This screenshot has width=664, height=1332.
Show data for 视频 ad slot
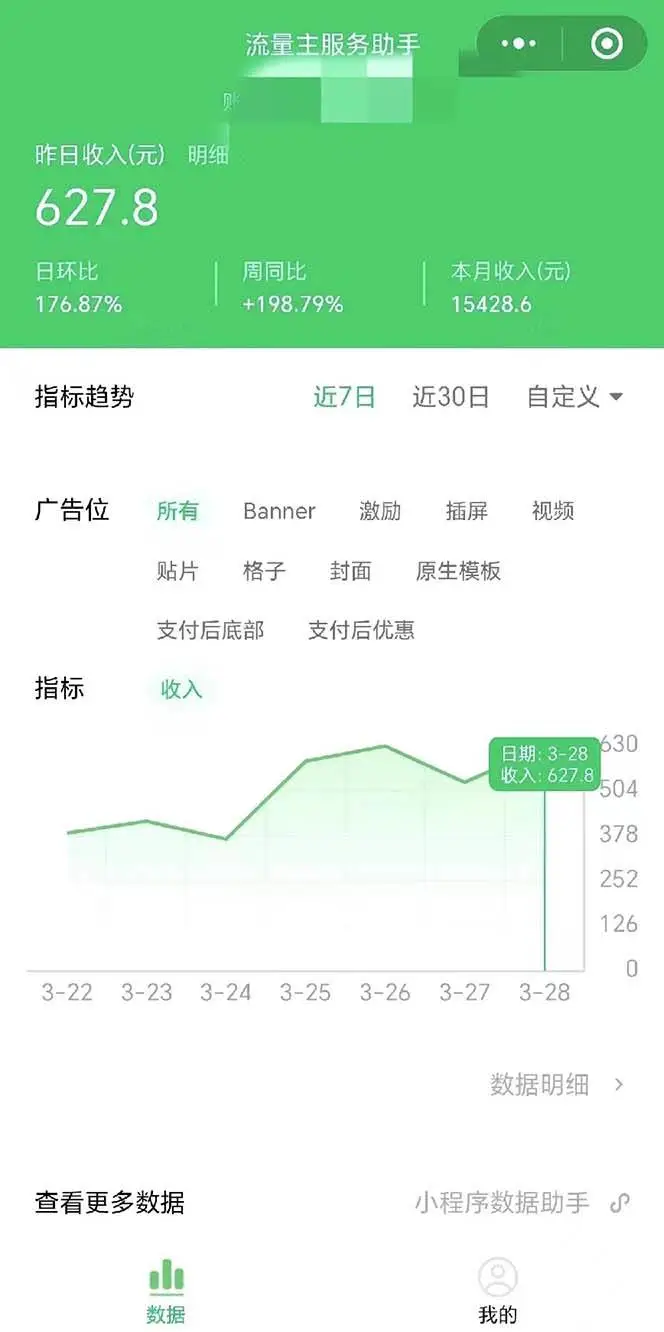click(x=553, y=511)
